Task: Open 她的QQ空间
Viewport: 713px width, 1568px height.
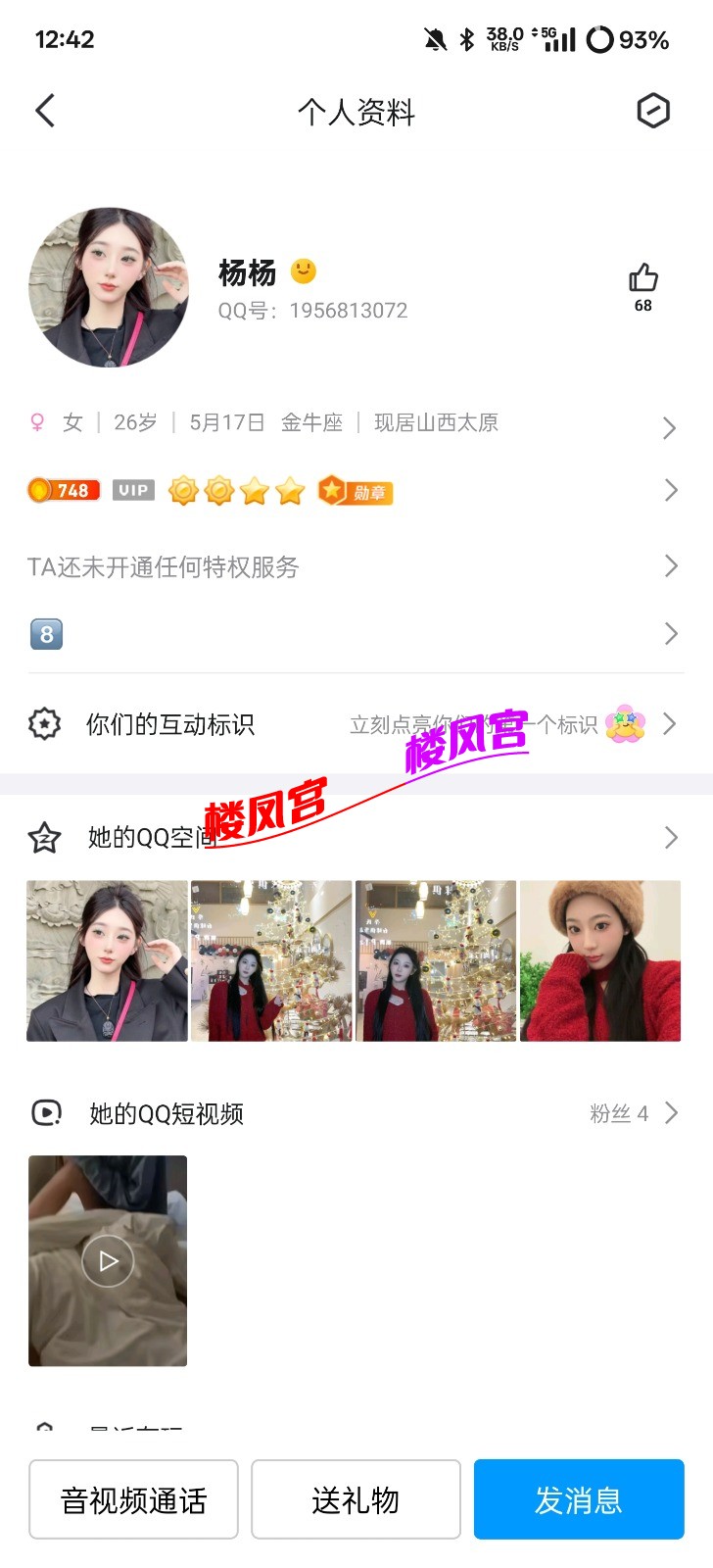Action: tap(353, 838)
